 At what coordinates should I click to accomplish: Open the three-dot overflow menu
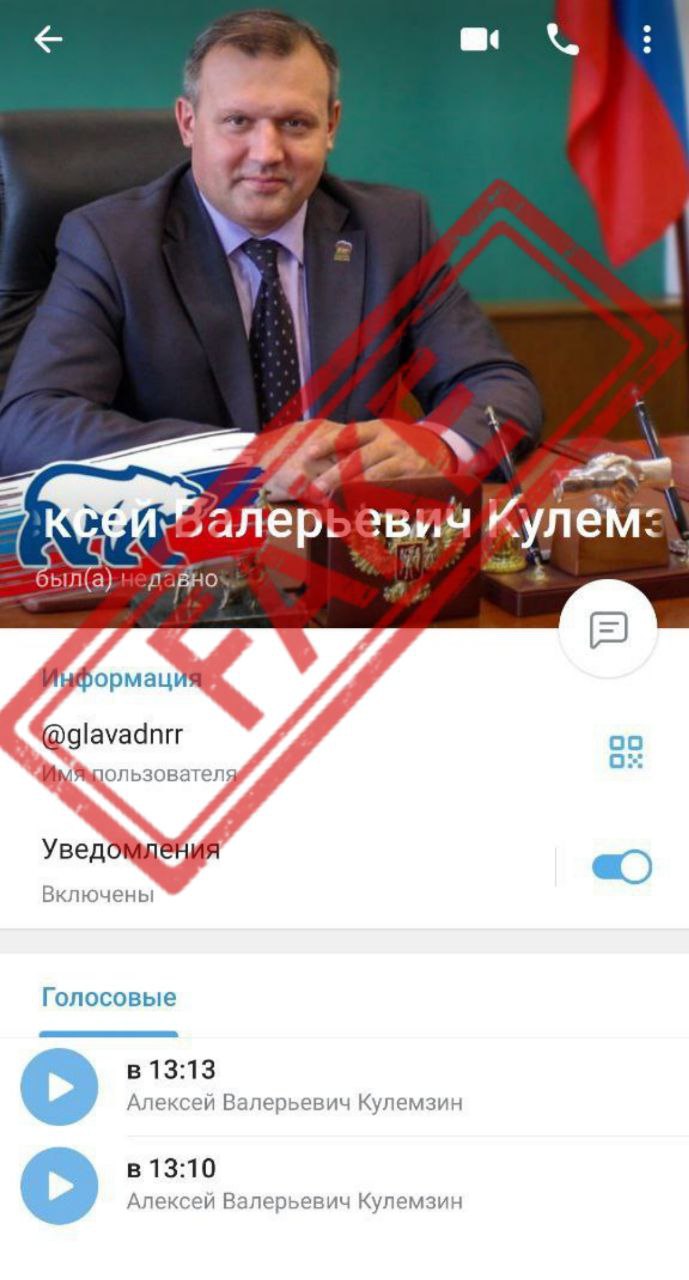[x=647, y=39]
